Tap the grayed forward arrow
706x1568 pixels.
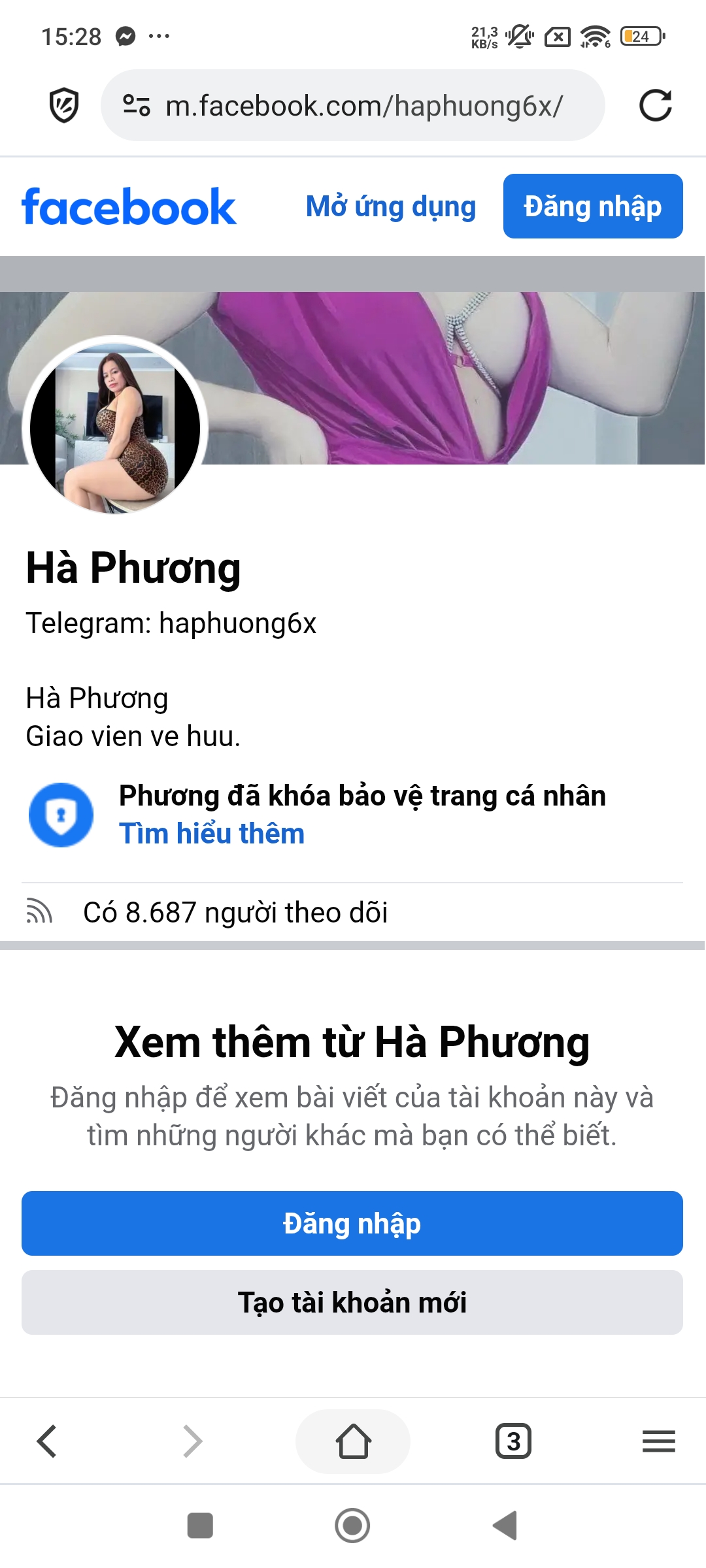(192, 1441)
